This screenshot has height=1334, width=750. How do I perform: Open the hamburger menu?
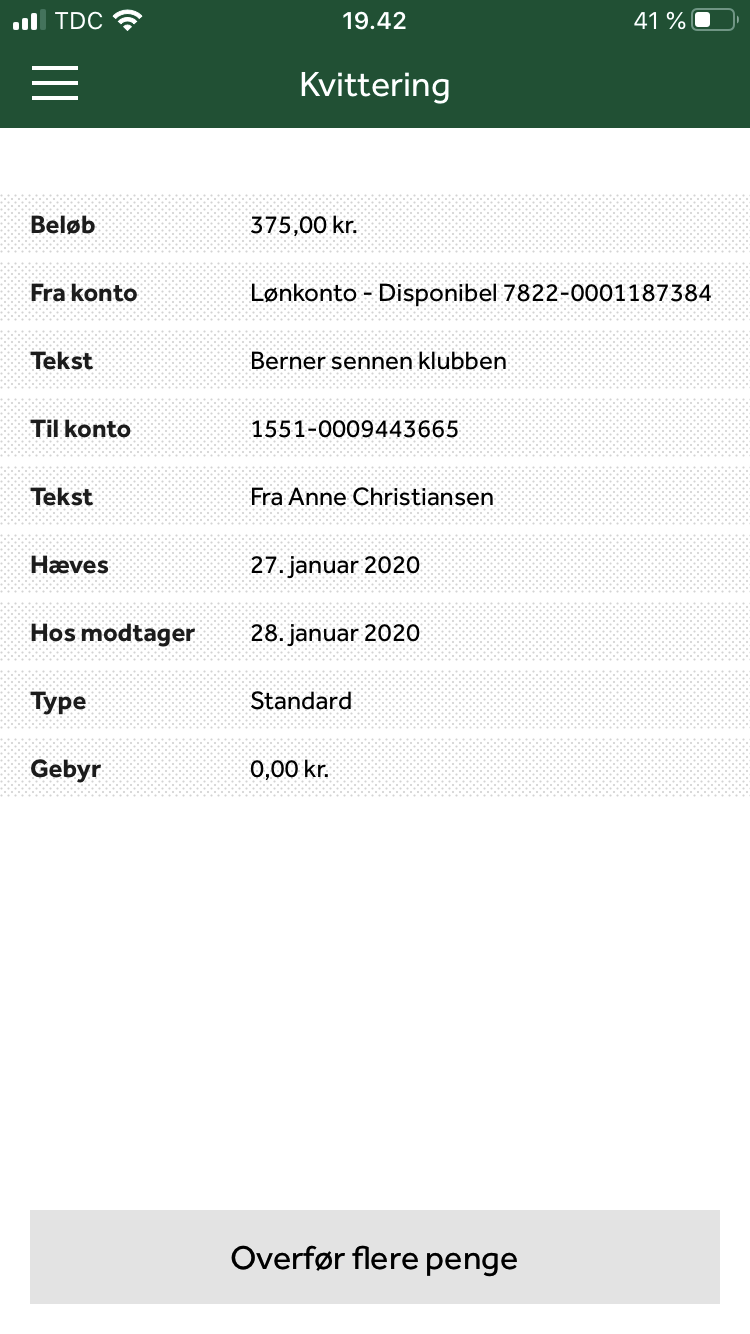[55, 84]
